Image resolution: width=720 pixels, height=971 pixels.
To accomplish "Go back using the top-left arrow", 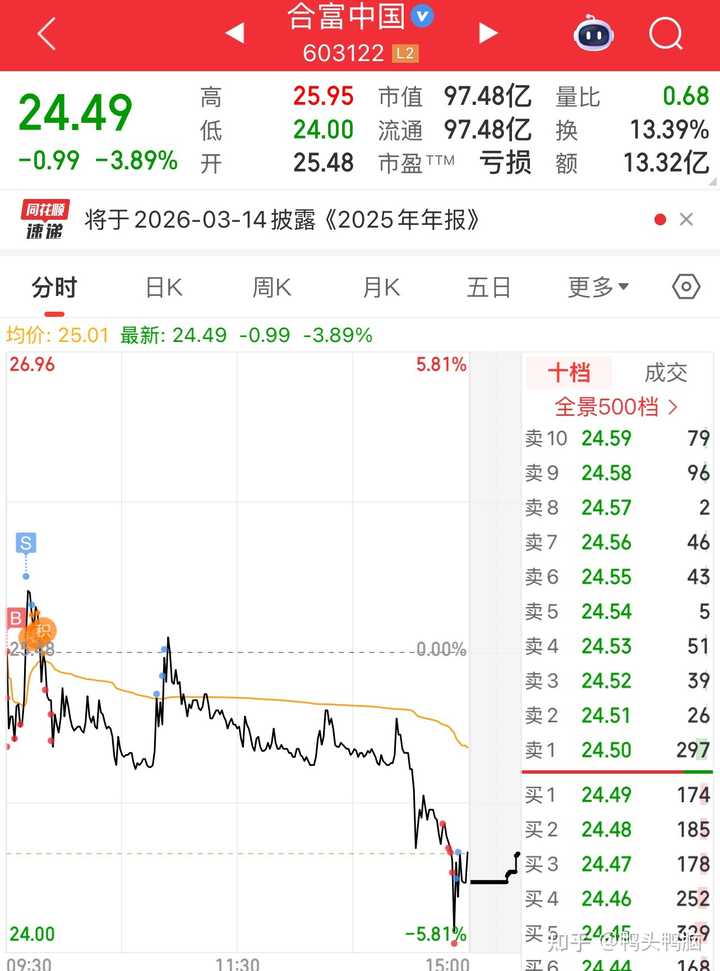I will point(46,34).
